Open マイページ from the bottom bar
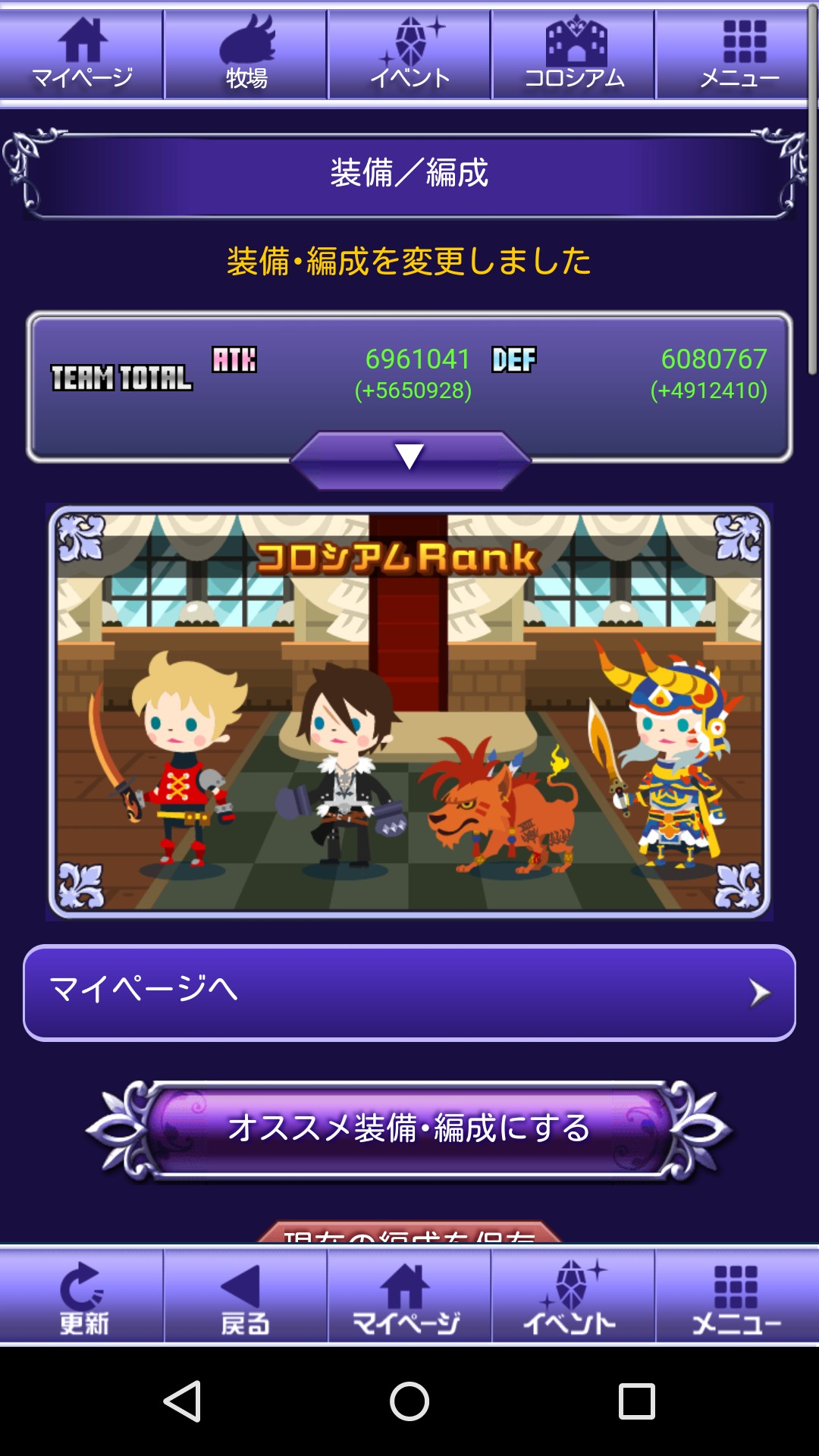This screenshot has height=1456, width=819. [x=409, y=1296]
